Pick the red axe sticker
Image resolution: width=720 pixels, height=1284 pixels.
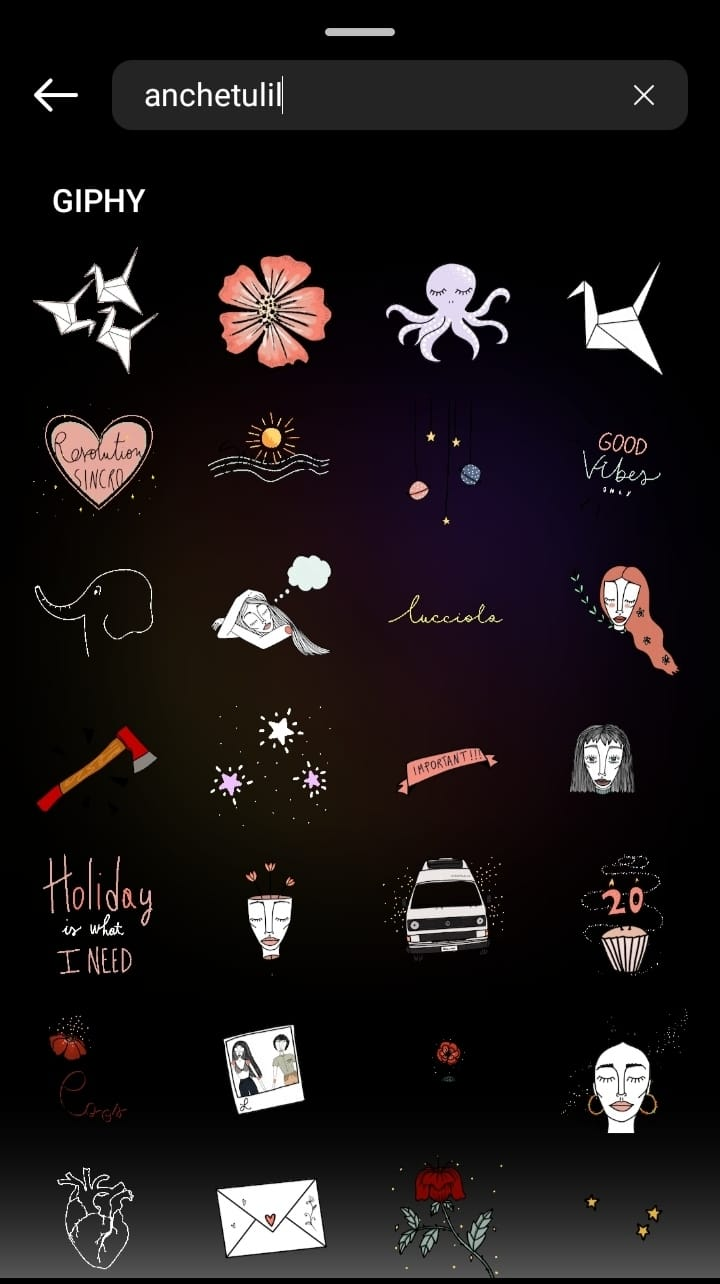pos(97,767)
